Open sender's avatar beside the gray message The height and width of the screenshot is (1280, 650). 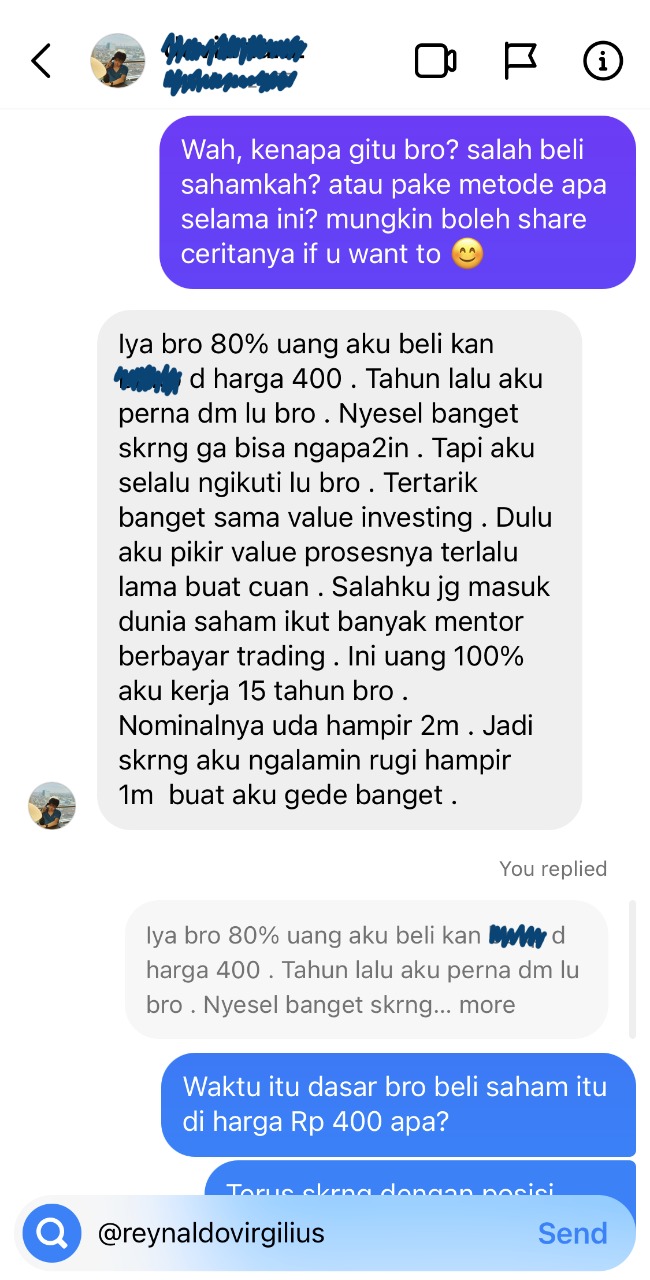52,806
